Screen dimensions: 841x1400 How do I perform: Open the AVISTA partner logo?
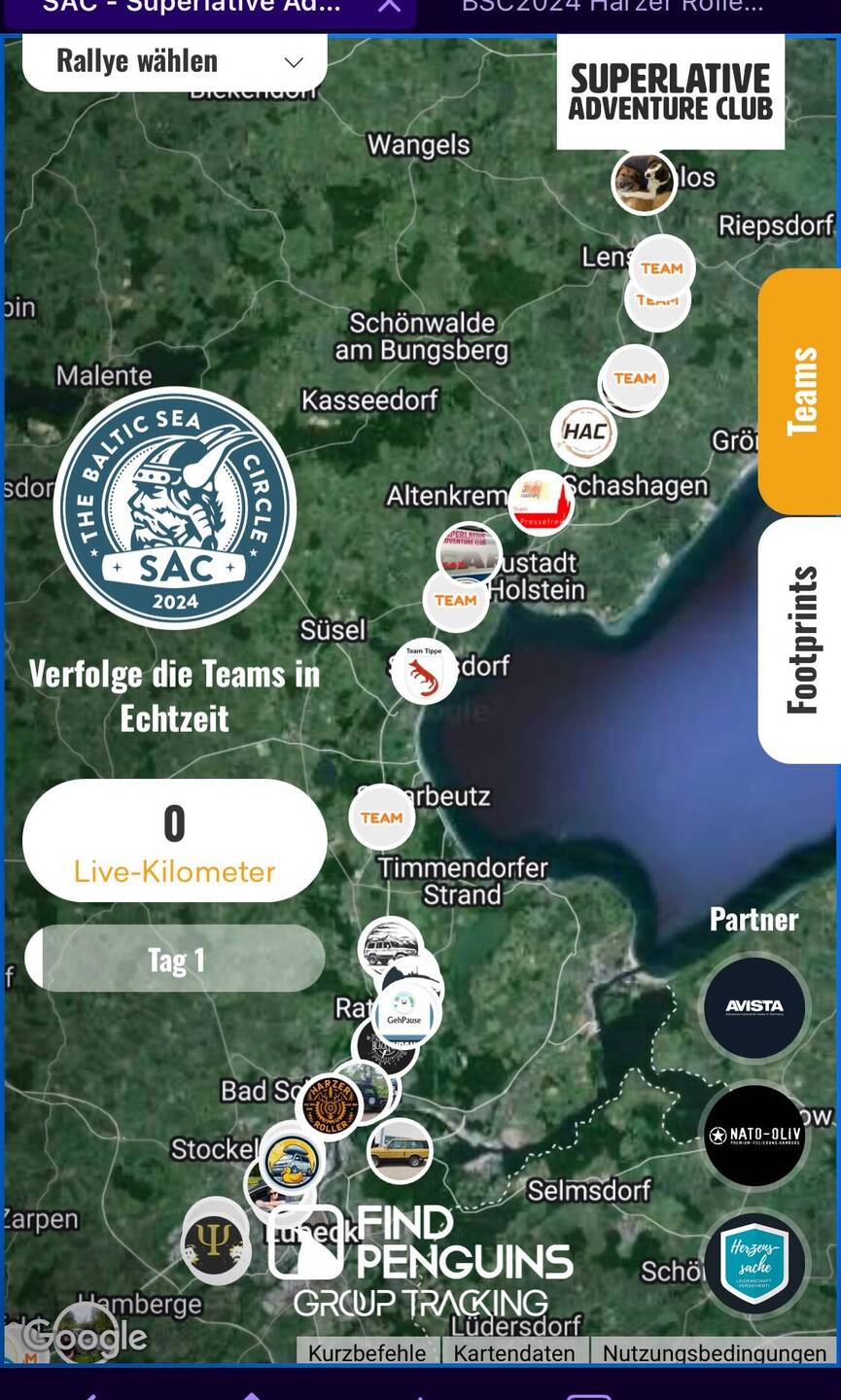coord(754,1007)
